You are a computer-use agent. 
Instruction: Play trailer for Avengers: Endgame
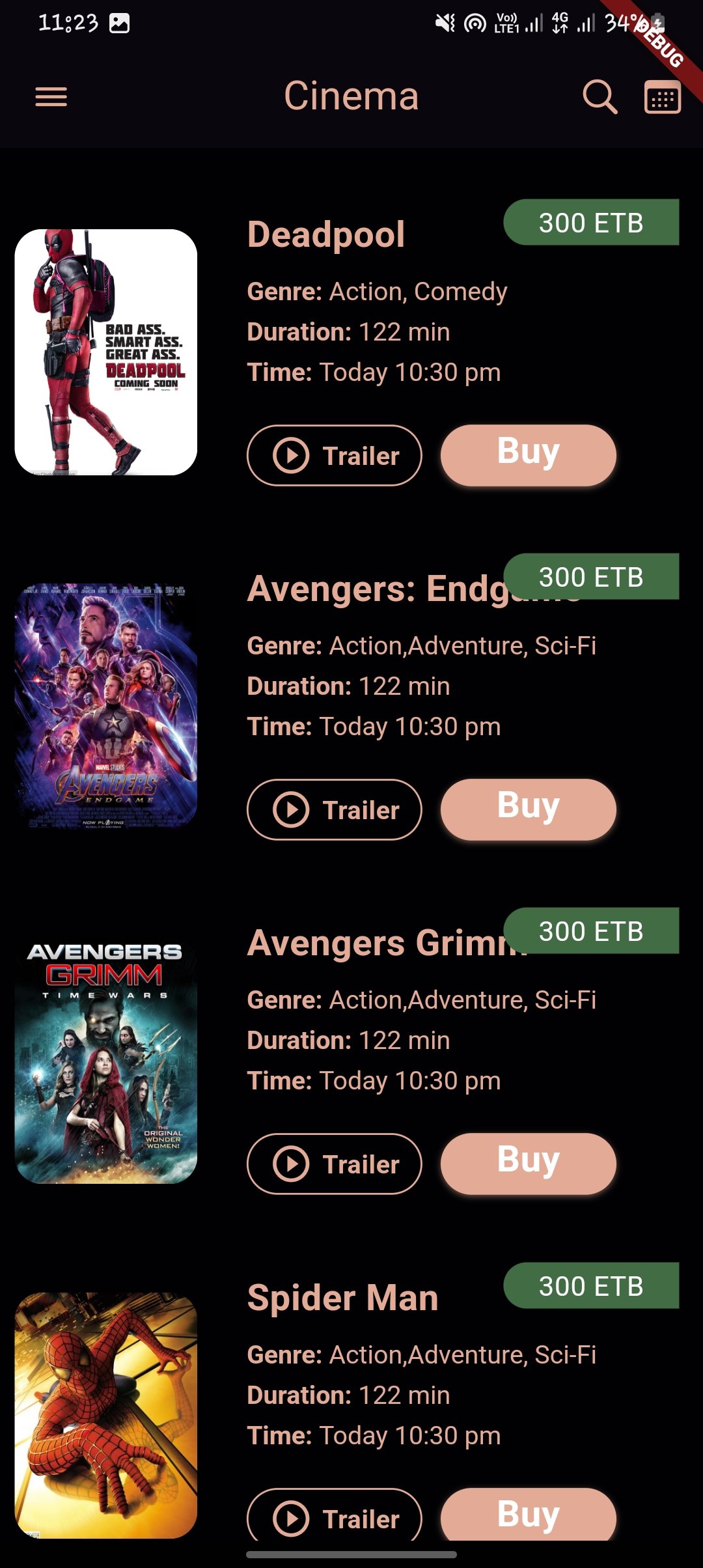click(334, 809)
